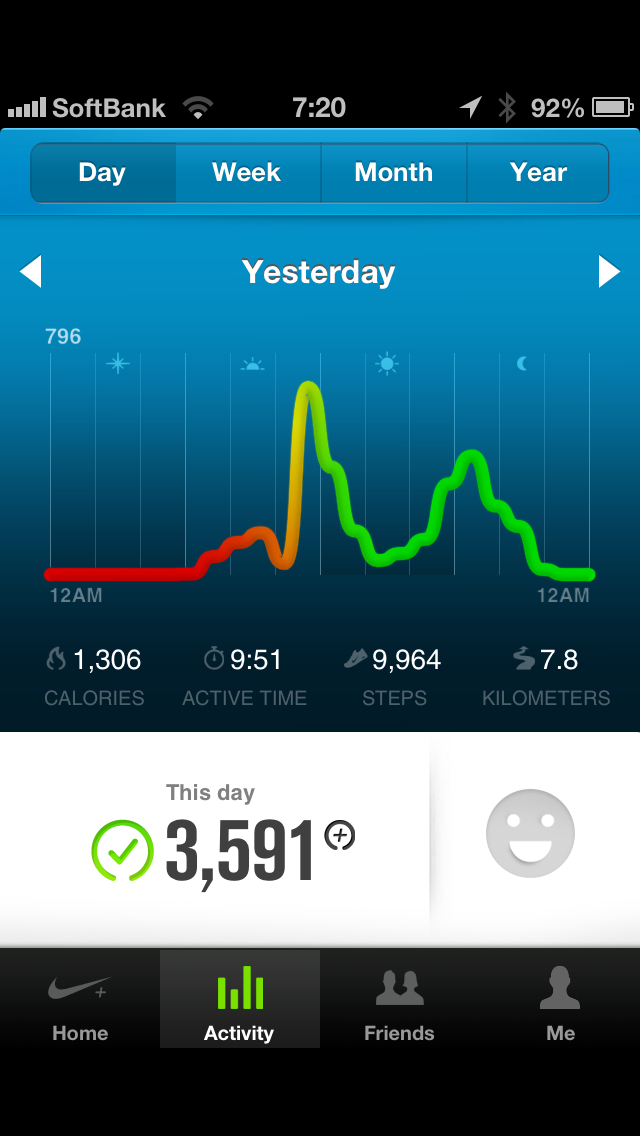Select the Month segment

click(393, 173)
